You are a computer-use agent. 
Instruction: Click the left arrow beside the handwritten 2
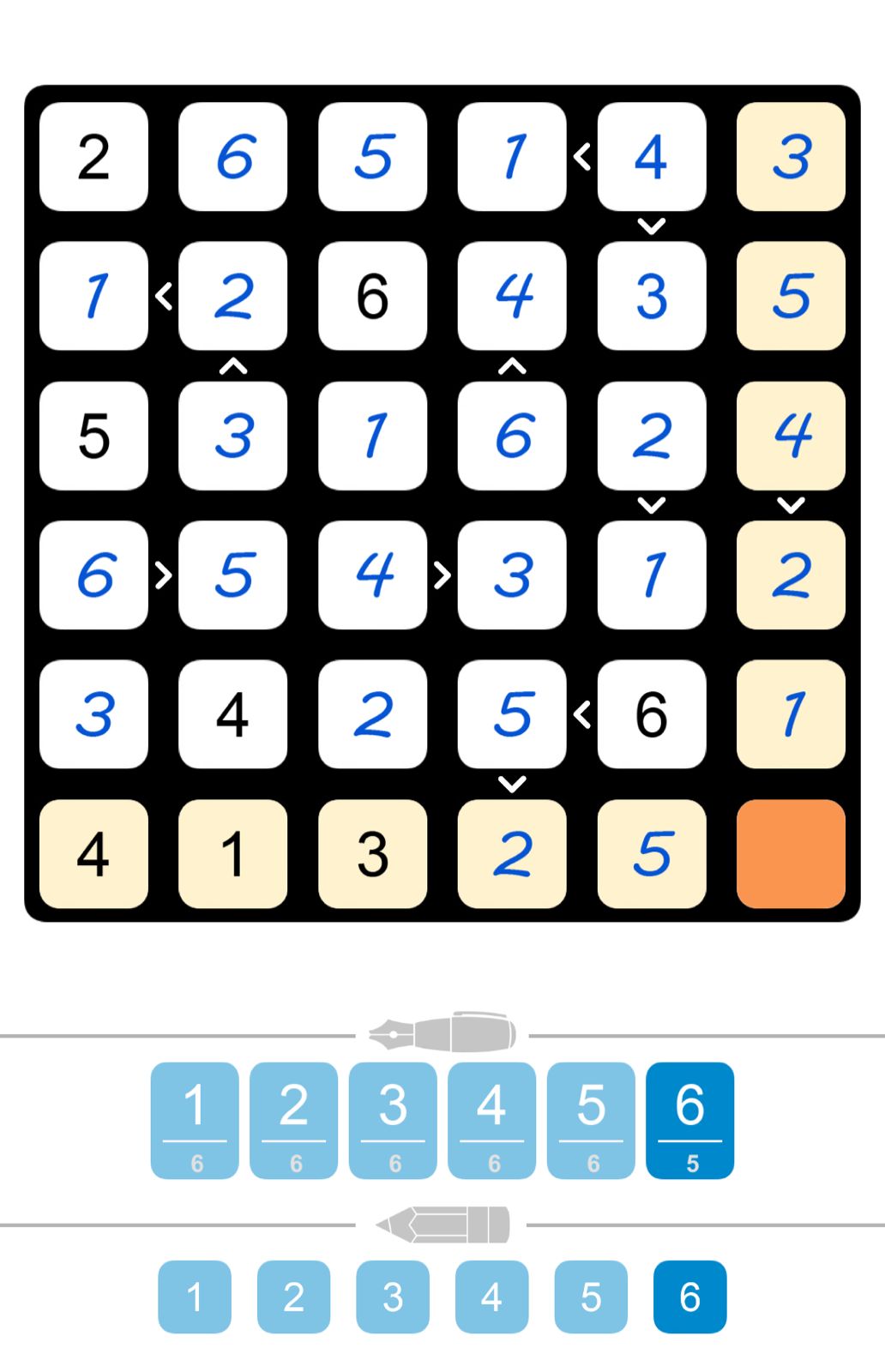[164, 296]
